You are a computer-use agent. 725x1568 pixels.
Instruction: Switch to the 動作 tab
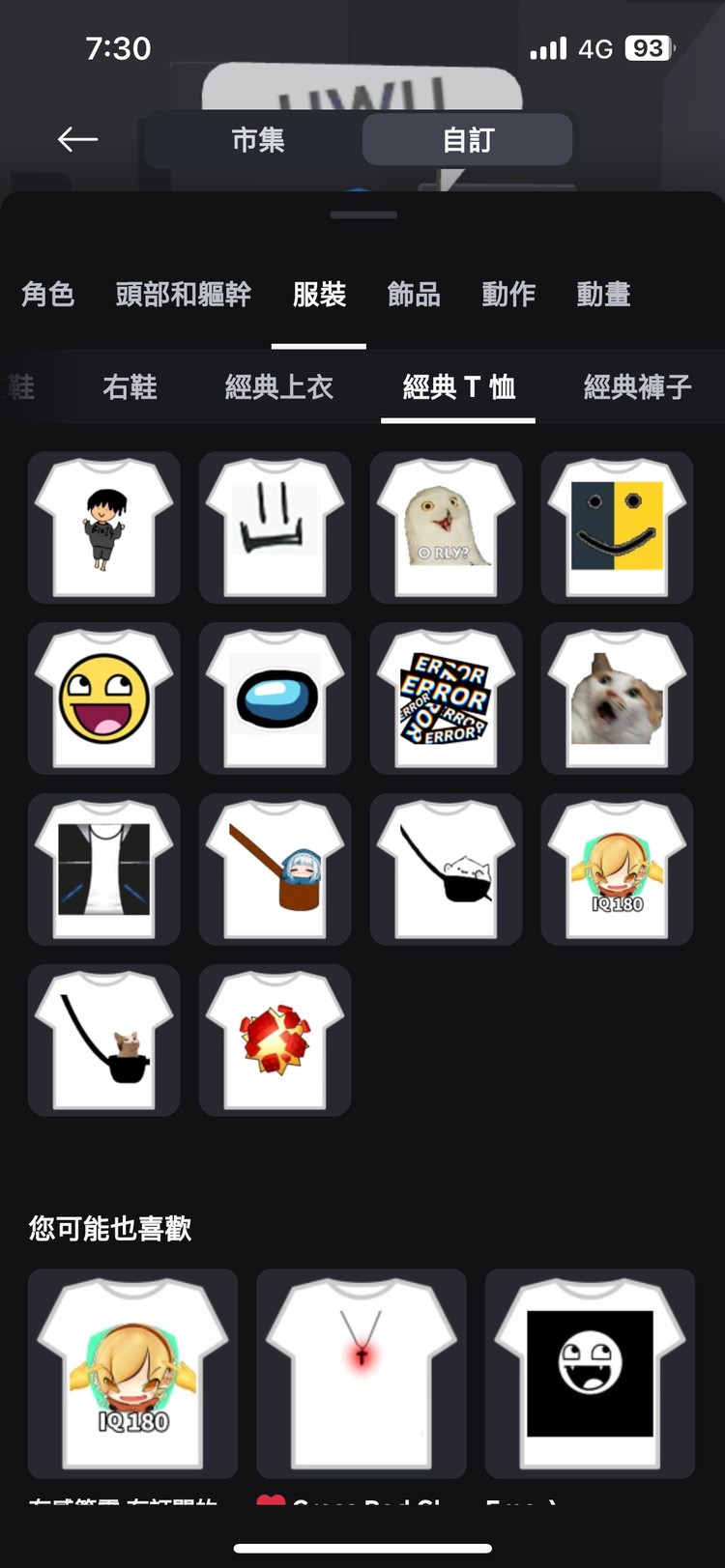[x=508, y=294]
